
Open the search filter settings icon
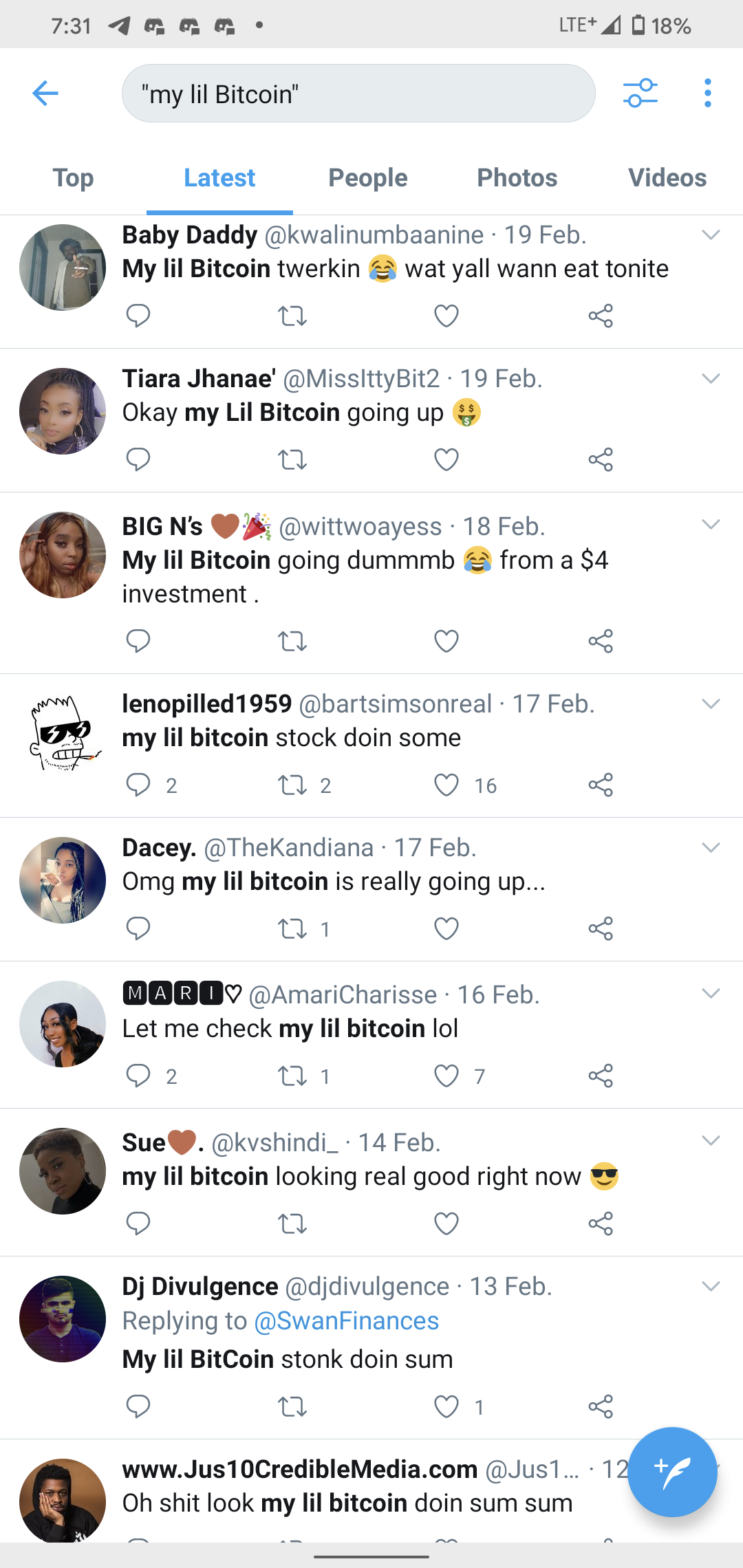pyautogui.click(x=640, y=93)
